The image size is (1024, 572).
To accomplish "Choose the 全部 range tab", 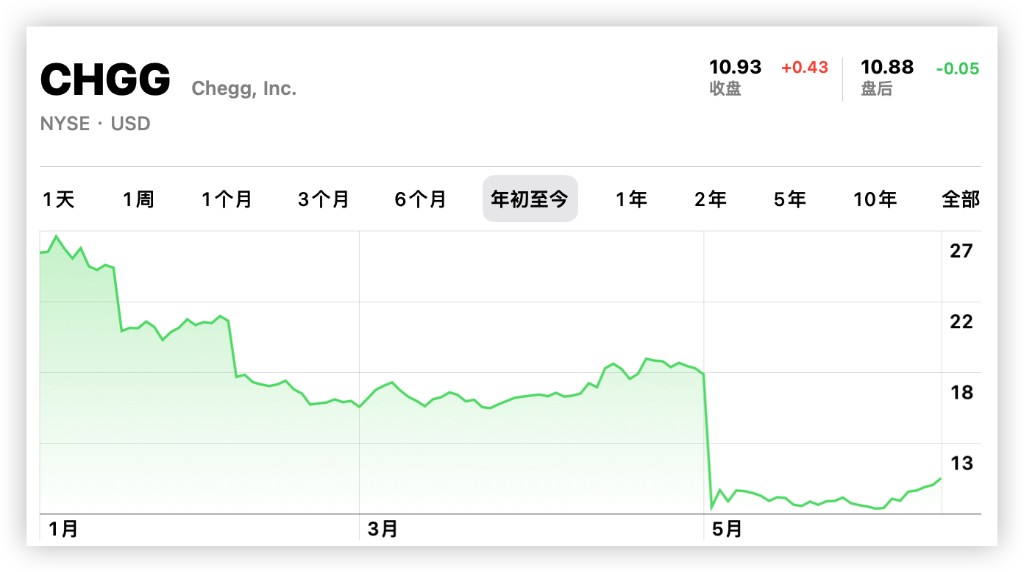I will click(x=960, y=199).
